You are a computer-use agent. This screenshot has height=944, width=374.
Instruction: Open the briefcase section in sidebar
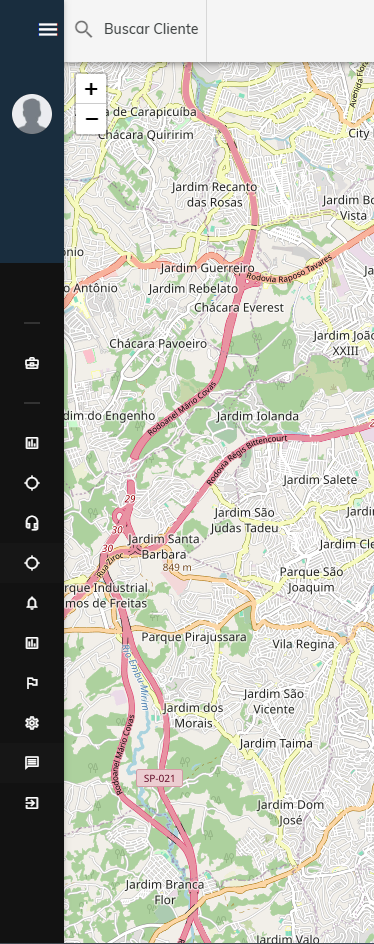pyautogui.click(x=32, y=363)
